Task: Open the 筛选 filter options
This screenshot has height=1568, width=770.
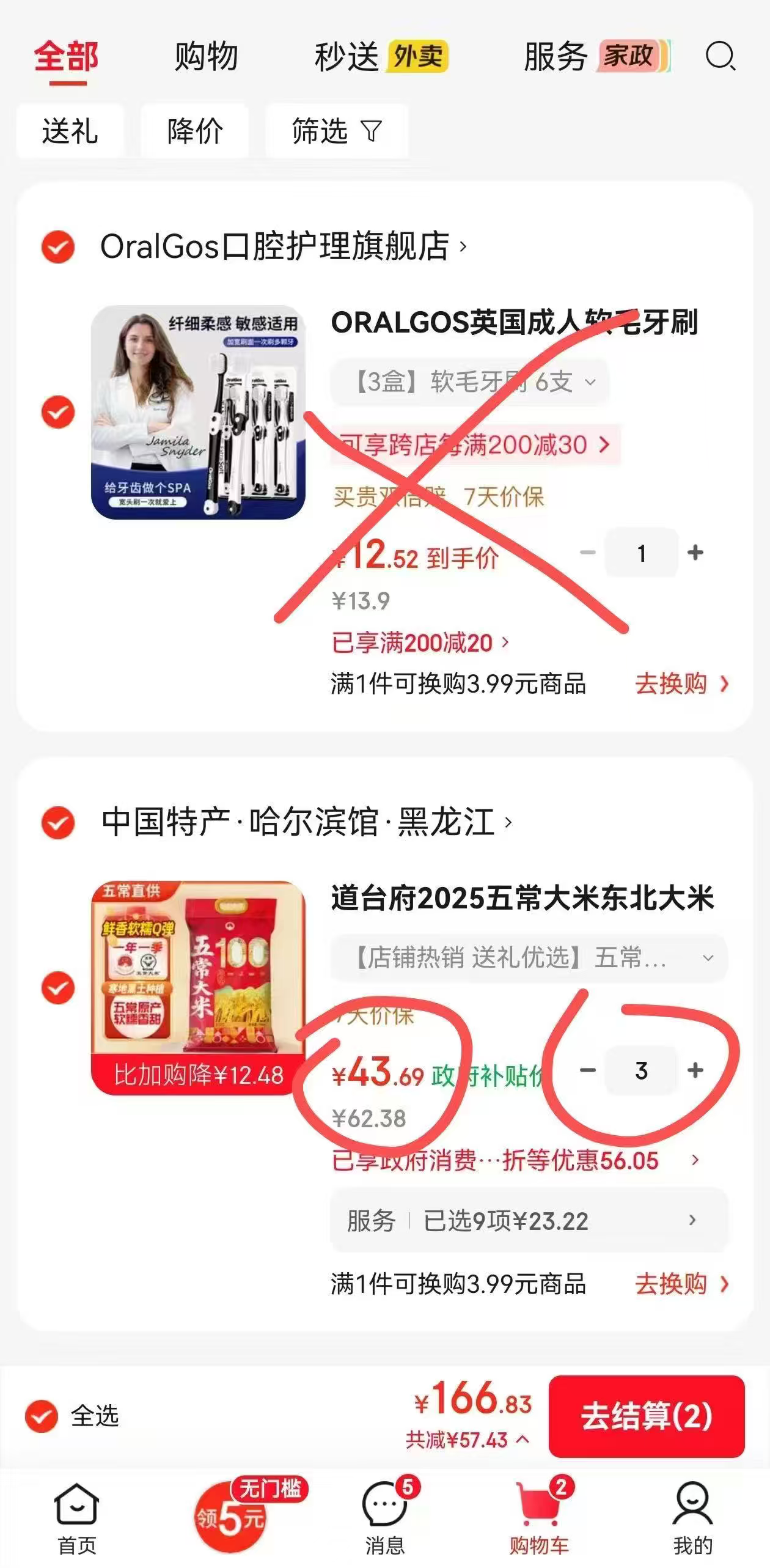Action: pos(336,131)
